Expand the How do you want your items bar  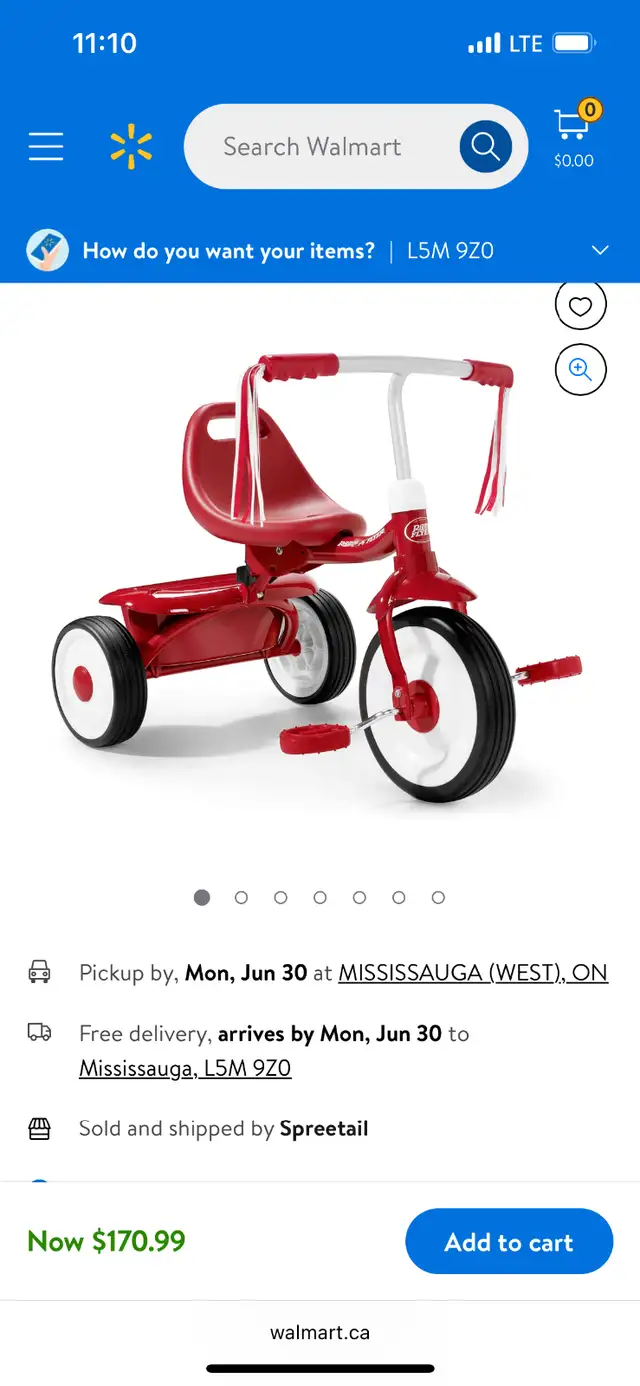tap(320, 250)
